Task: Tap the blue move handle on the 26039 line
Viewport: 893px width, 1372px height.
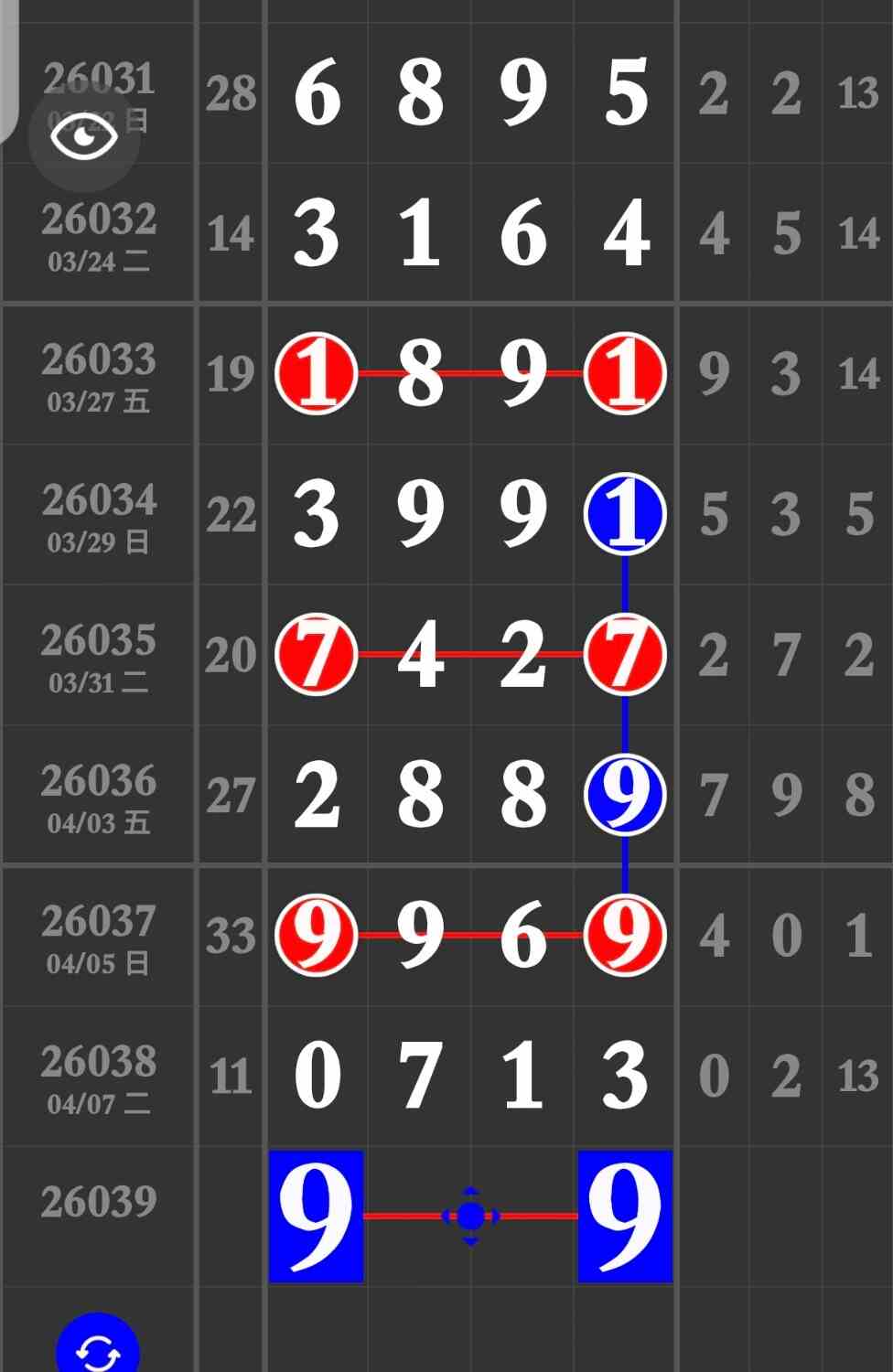Action: 470,1216
